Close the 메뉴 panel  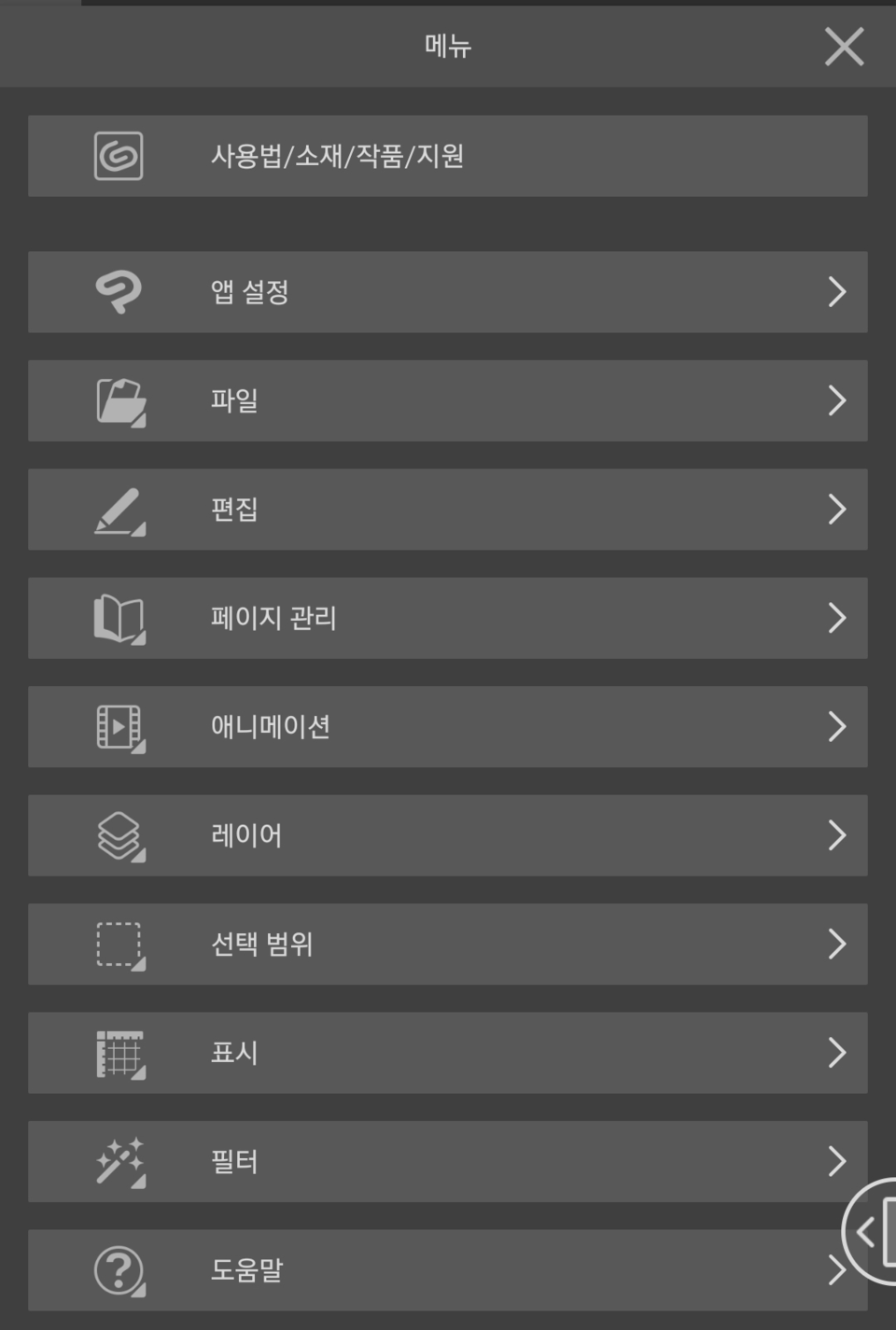click(x=844, y=47)
